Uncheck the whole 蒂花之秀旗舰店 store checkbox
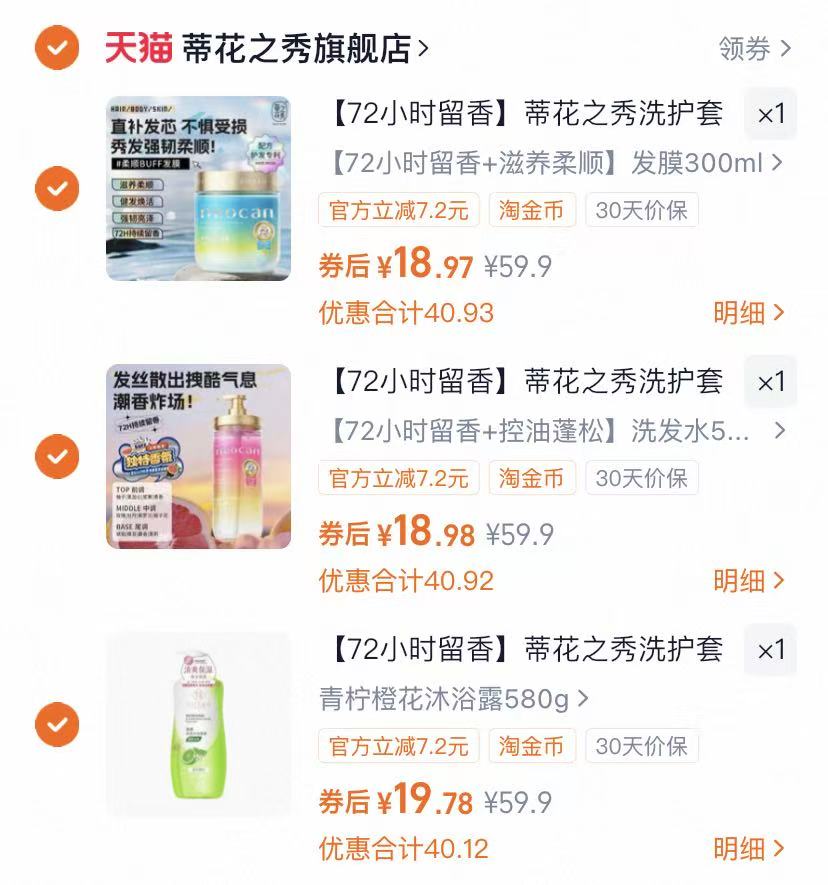 point(57,47)
